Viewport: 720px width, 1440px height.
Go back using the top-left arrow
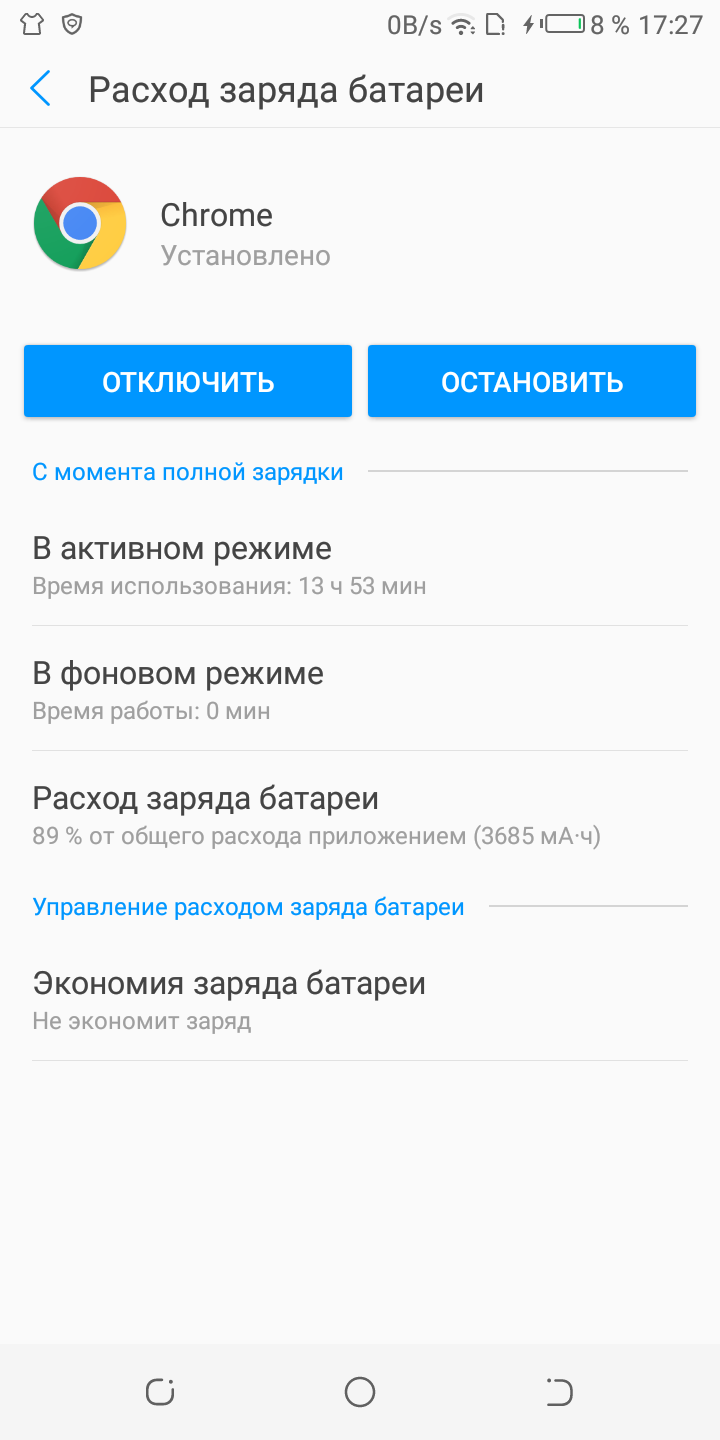40,89
